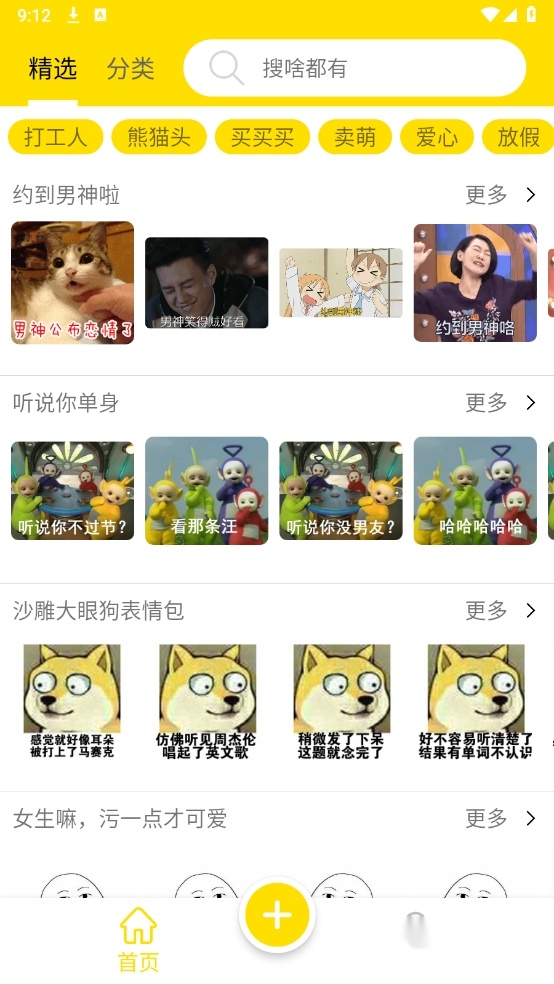
Task: Open 更多 for 女生嘛，污一点才可爱
Action: pos(501,818)
